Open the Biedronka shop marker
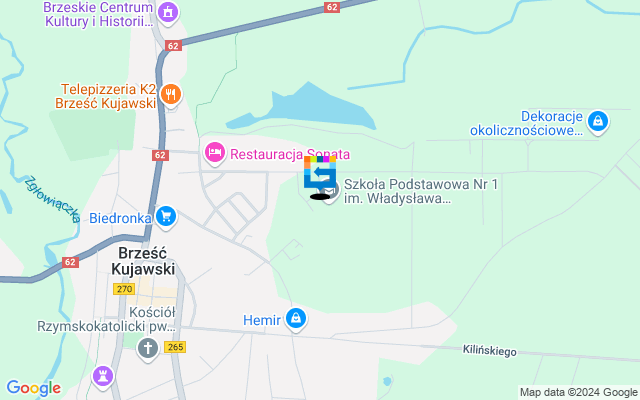Screen dimensions: 640x400 coord(165,214)
